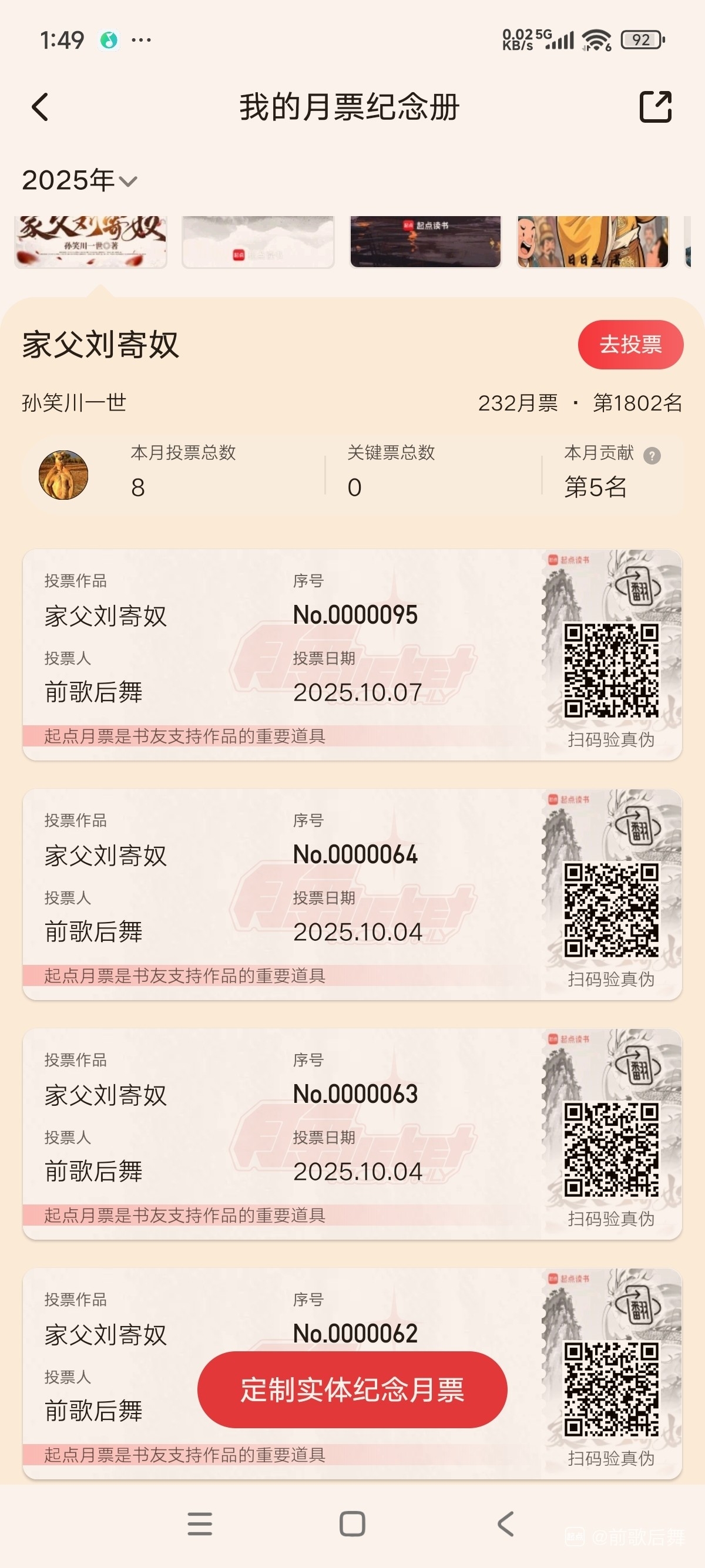This screenshot has height=1568, width=705.
Task: Tap 定制实体纪念月票 to customize a physical ticket
Action: (x=352, y=1390)
